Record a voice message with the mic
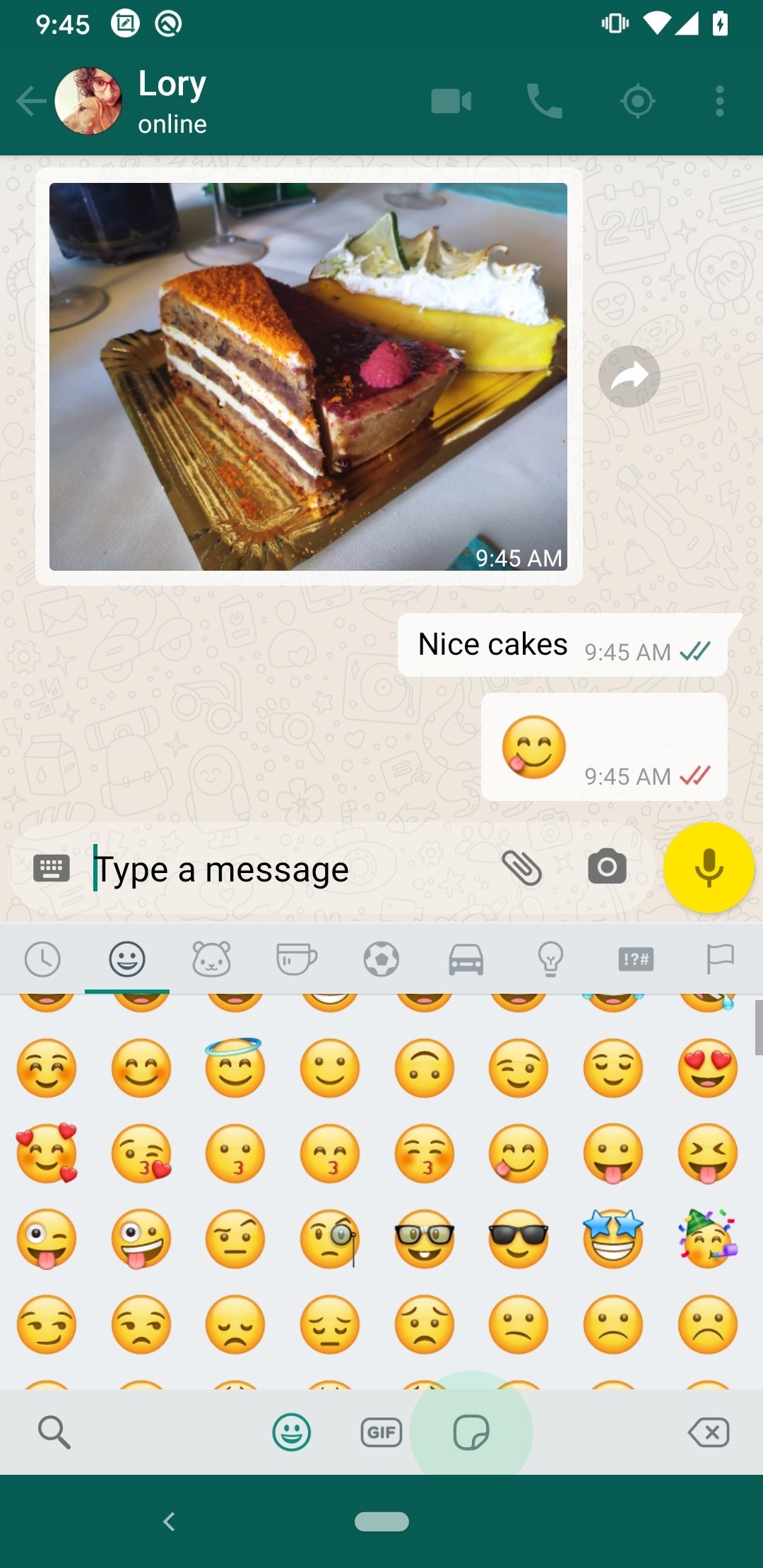763x1568 pixels. [x=709, y=868]
